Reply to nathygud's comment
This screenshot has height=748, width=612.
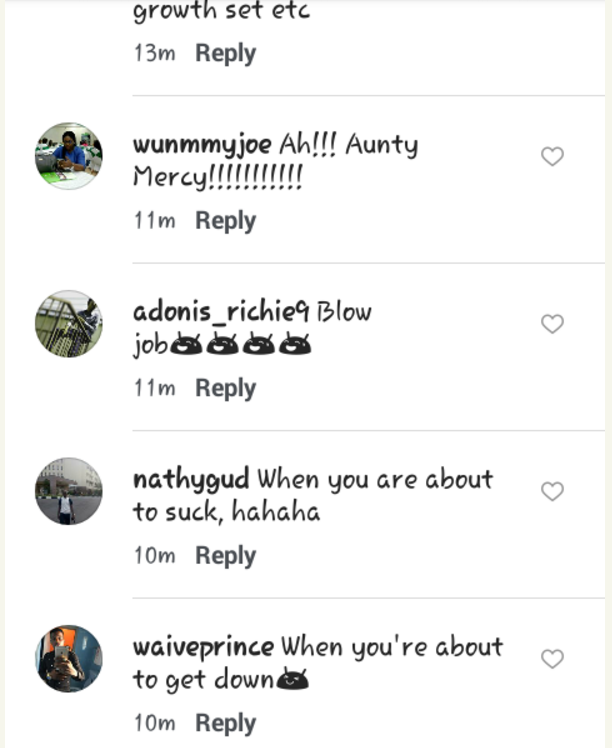pos(225,556)
